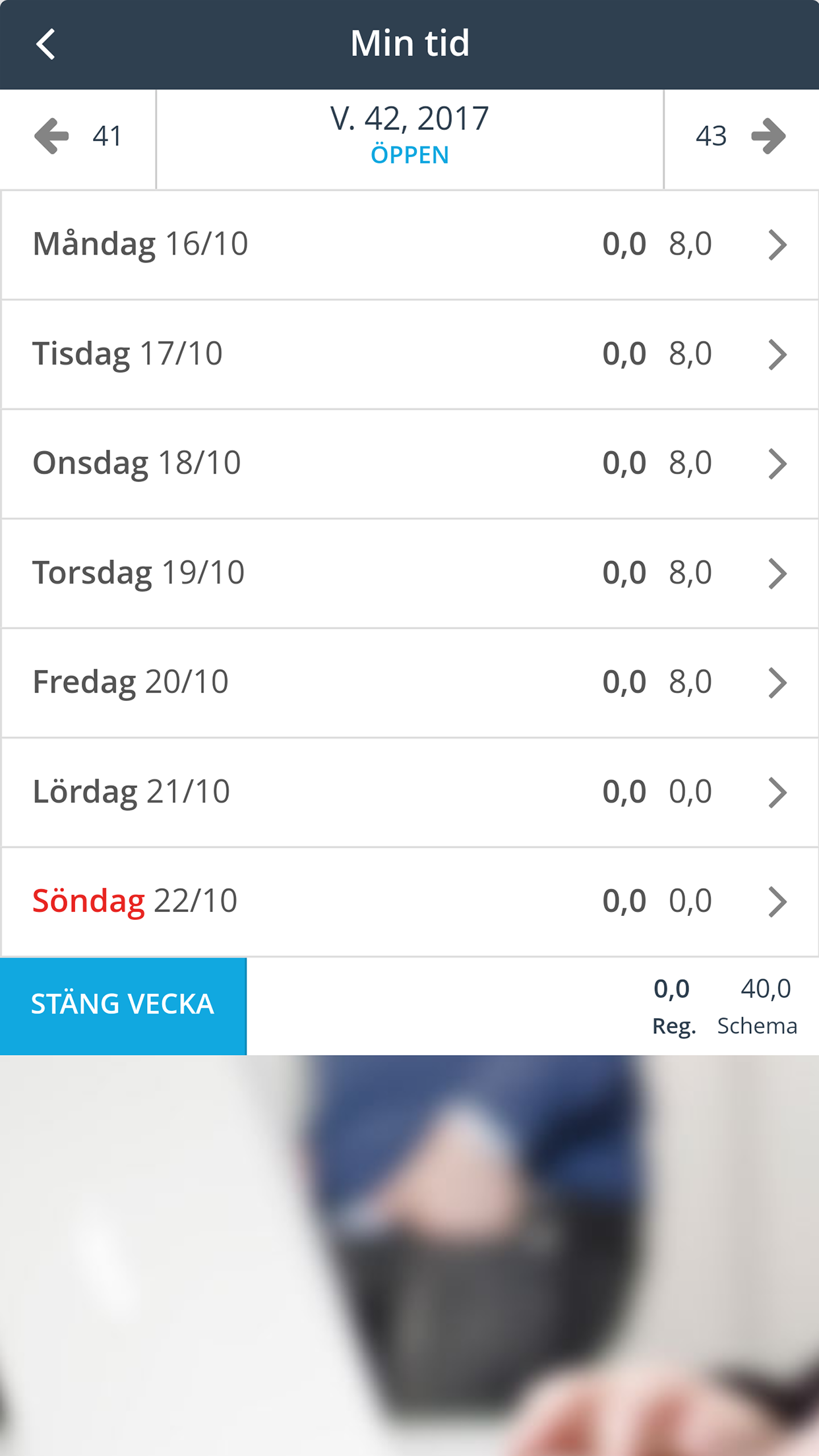
Task: Go back from Min tid
Action: 45,45
